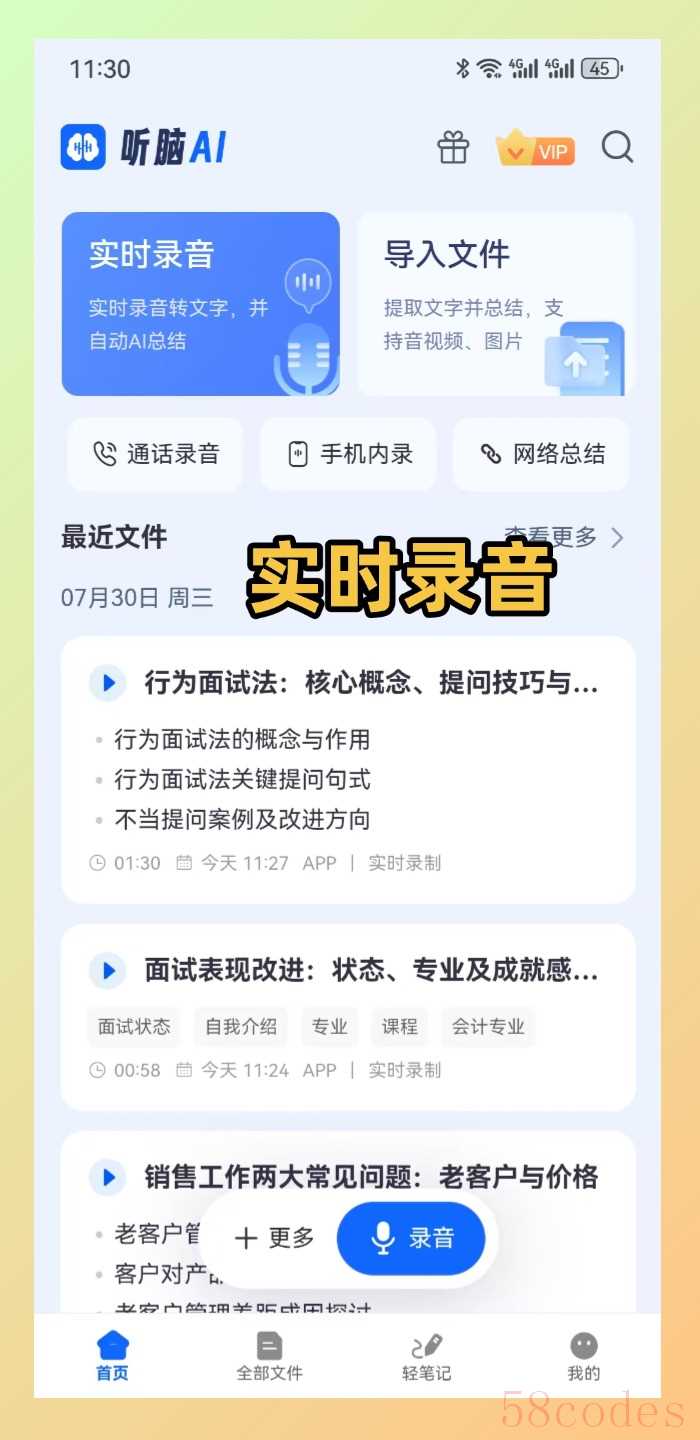Screen dimensions: 700x1440
Task: Choose 手机内录 internal recording
Action: coord(348,454)
